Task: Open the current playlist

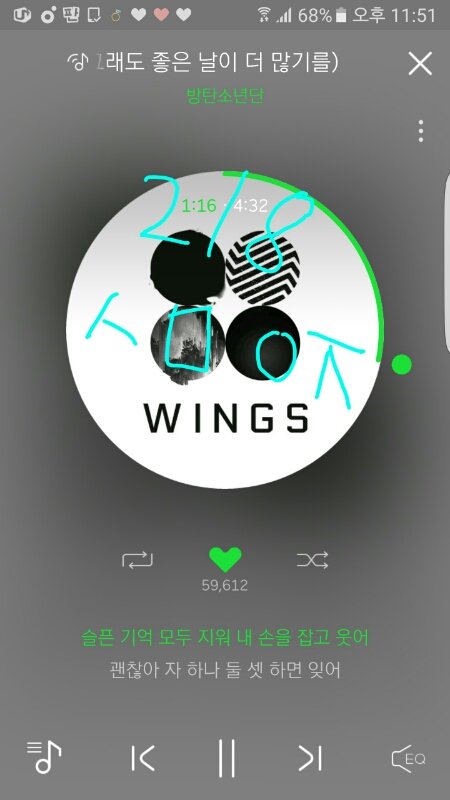Action: [x=44, y=757]
